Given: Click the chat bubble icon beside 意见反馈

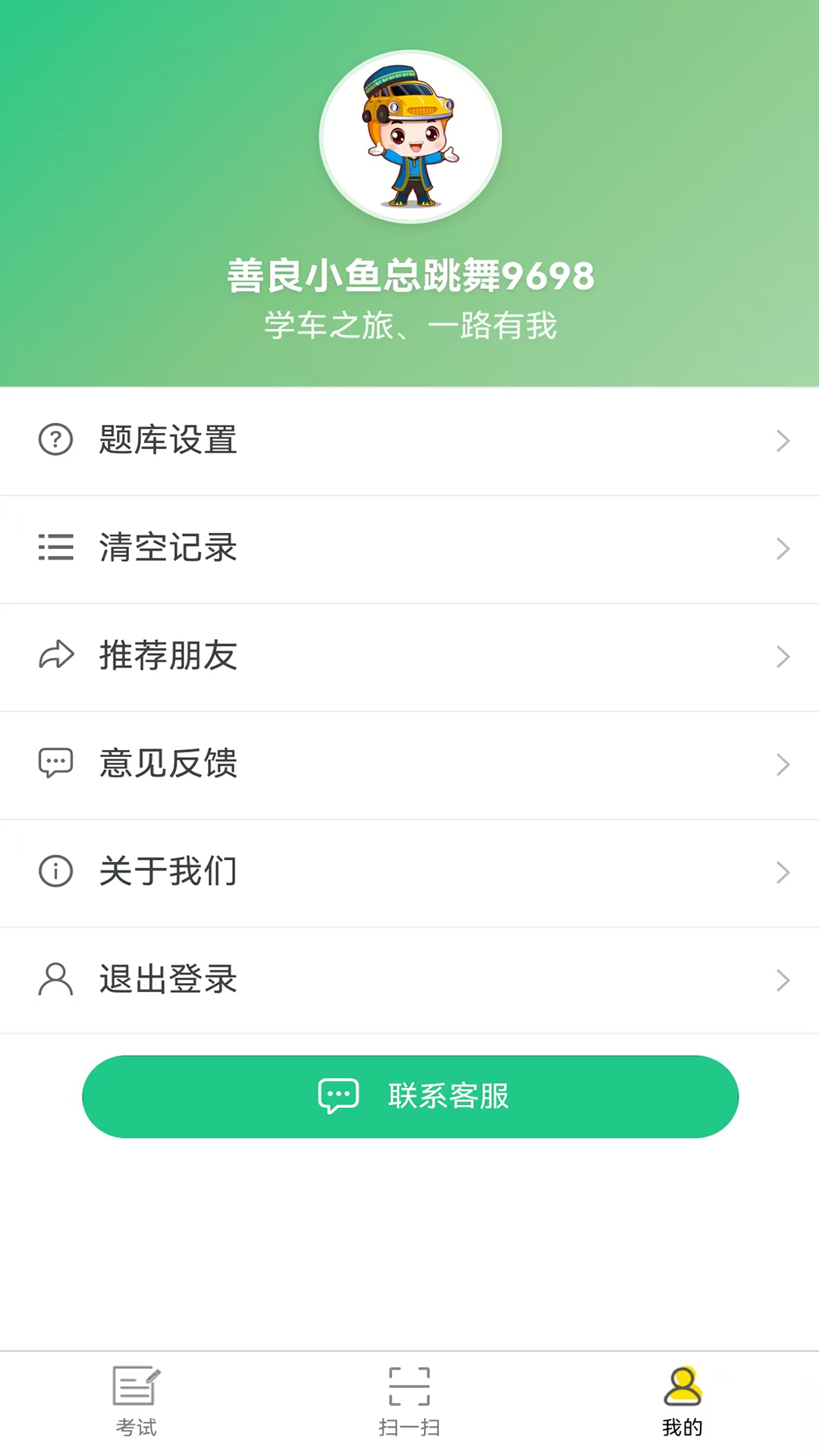Looking at the screenshot, I should point(56,764).
